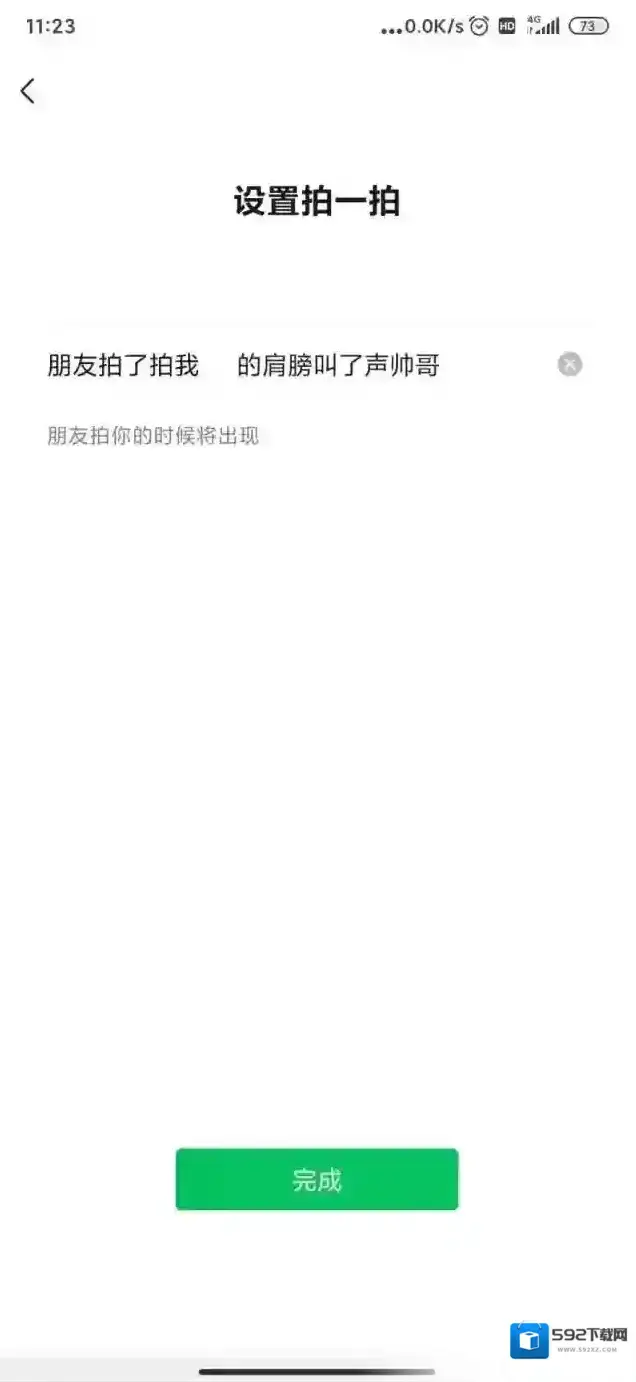Tap the green 完成 button

[x=316, y=1180]
